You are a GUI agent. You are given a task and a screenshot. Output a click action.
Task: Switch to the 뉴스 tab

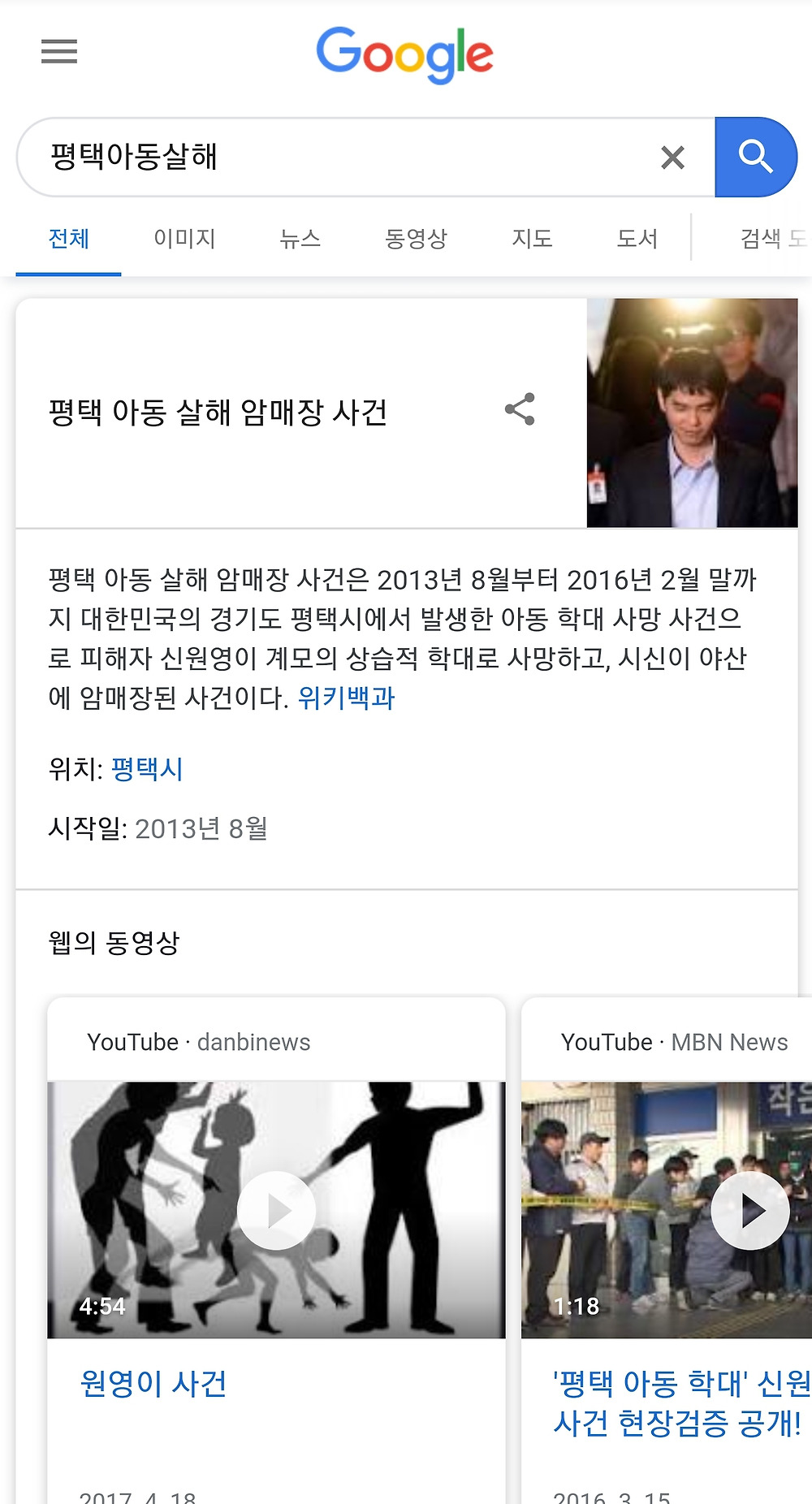tap(300, 239)
